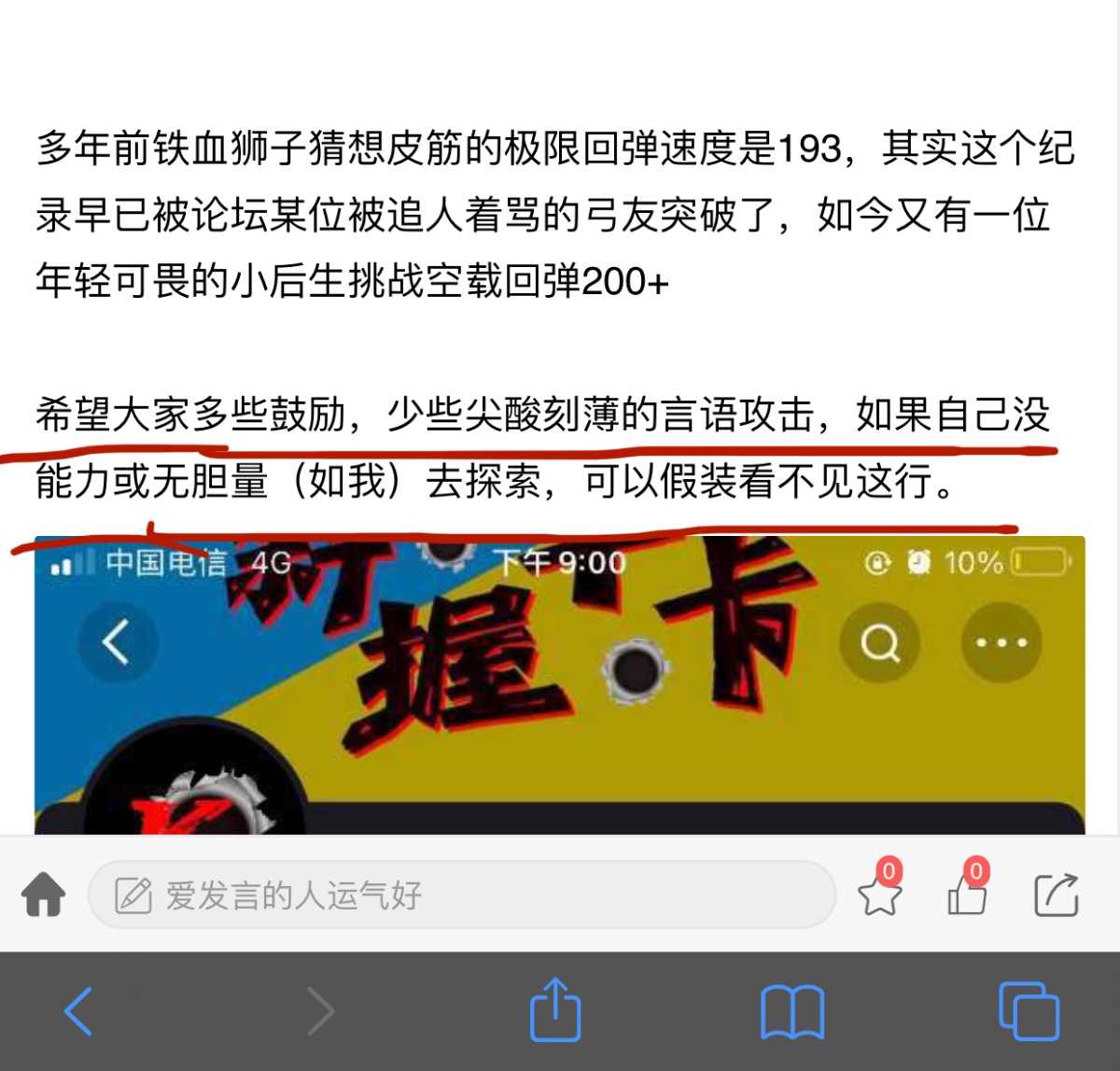Open the embedded screenshot image
The width and height of the screenshot is (1120, 1071).
pyautogui.click(x=560, y=686)
